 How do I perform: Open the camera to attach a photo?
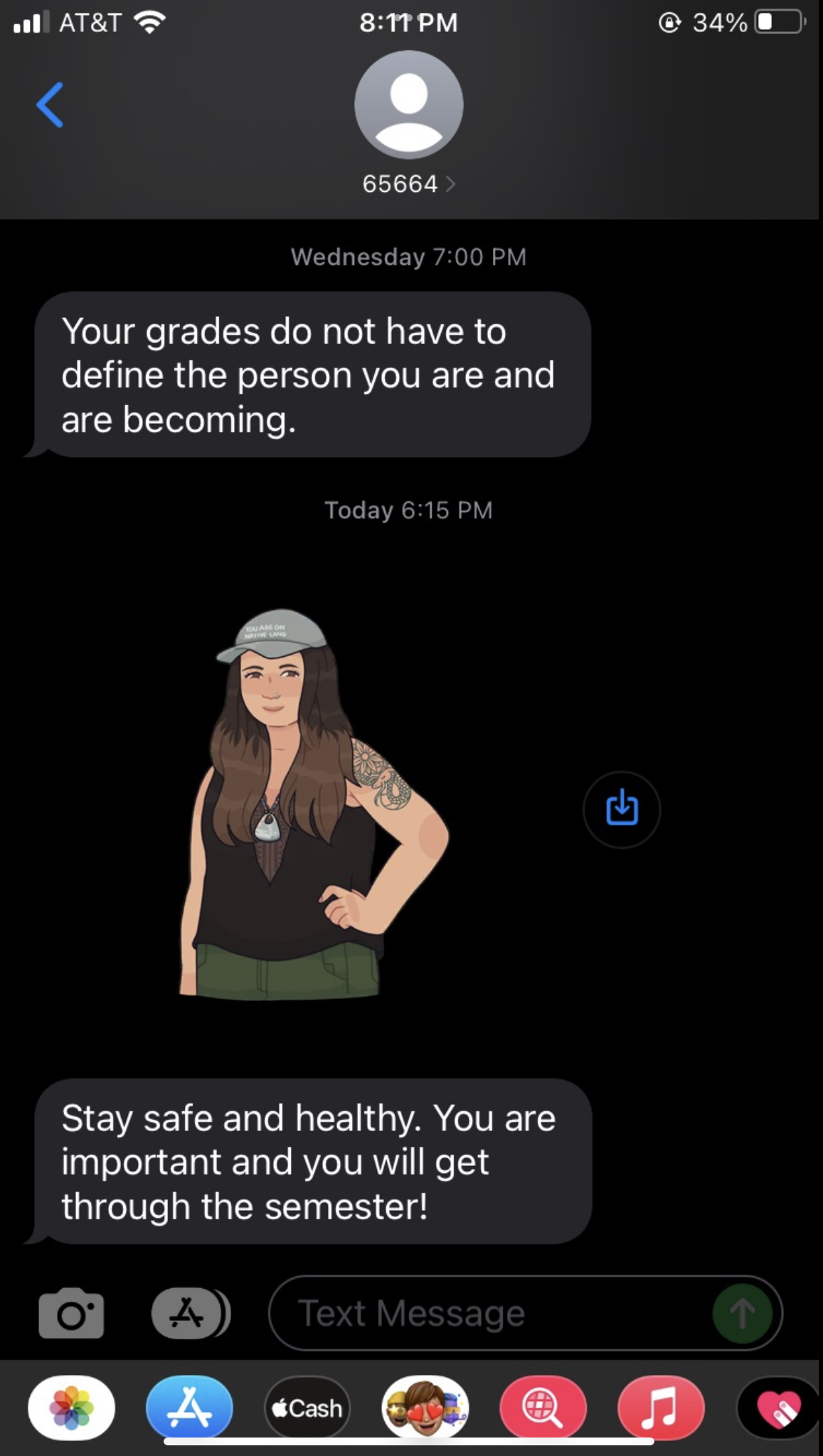coord(71,1313)
